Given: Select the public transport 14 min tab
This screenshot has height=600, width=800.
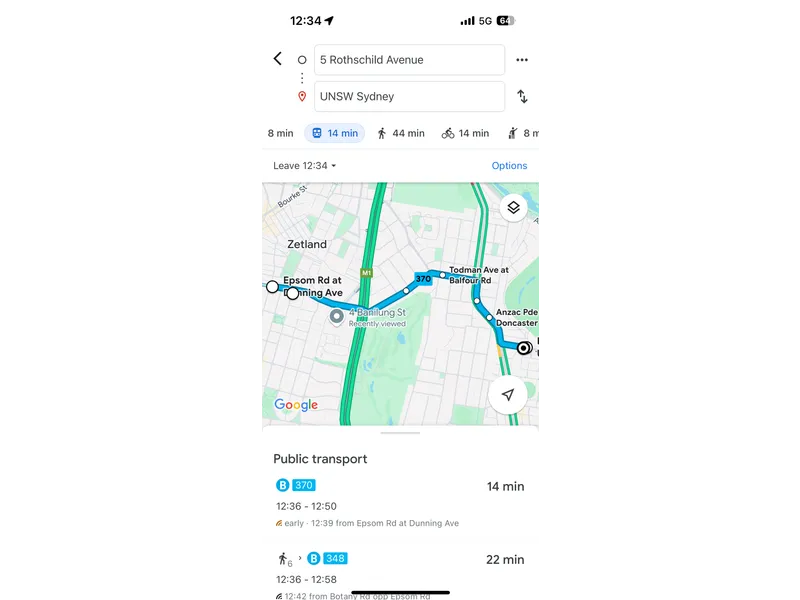Looking at the screenshot, I should tap(334, 133).
